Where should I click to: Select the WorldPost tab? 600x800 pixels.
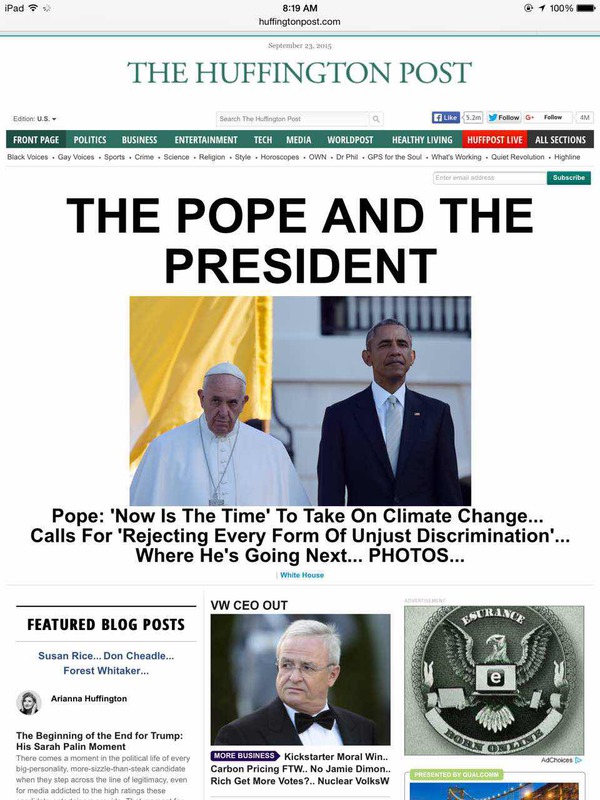point(350,140)
